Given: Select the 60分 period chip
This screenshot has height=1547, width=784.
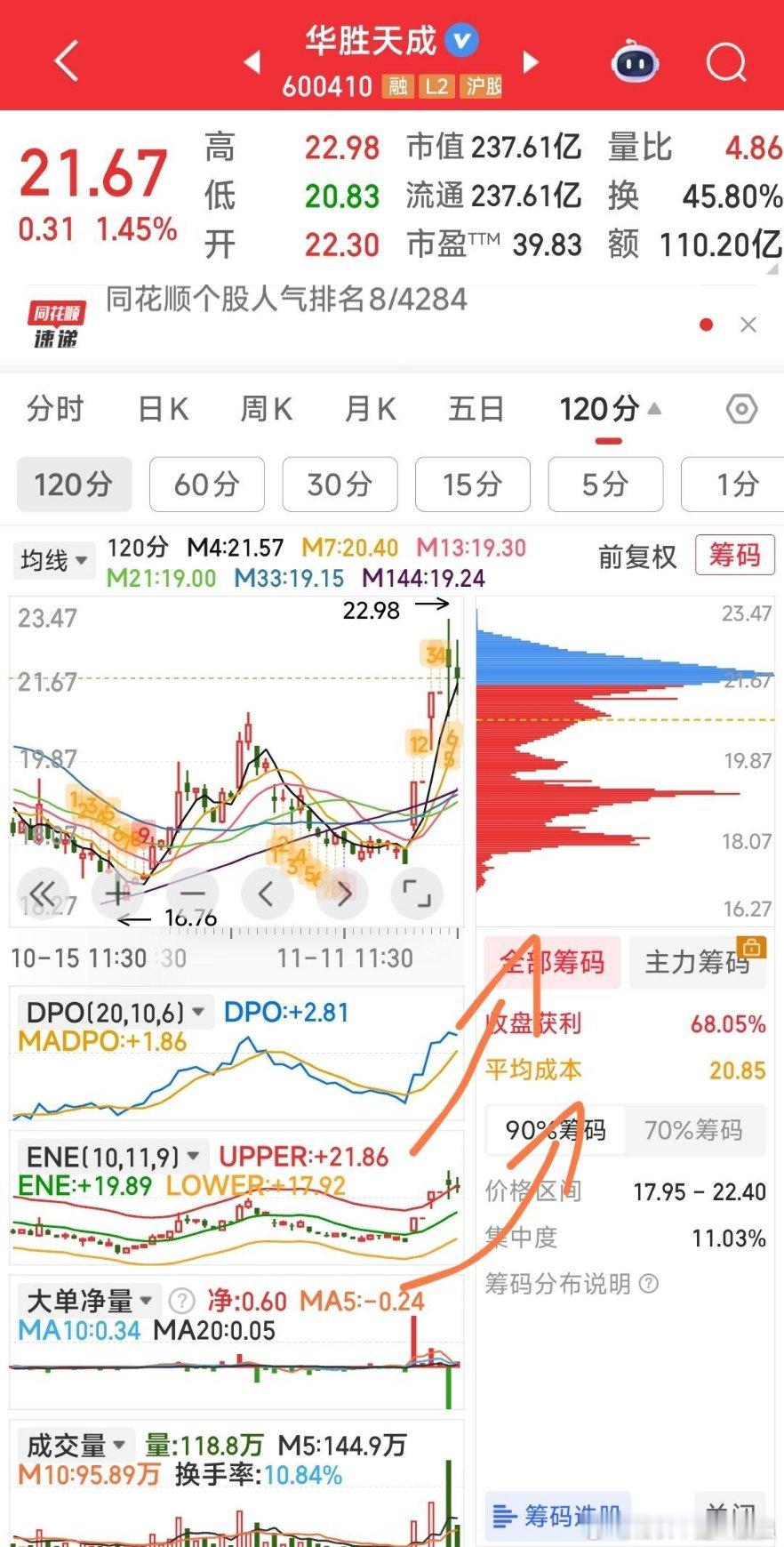Looking at the screenshot, I should coord(207,485).
